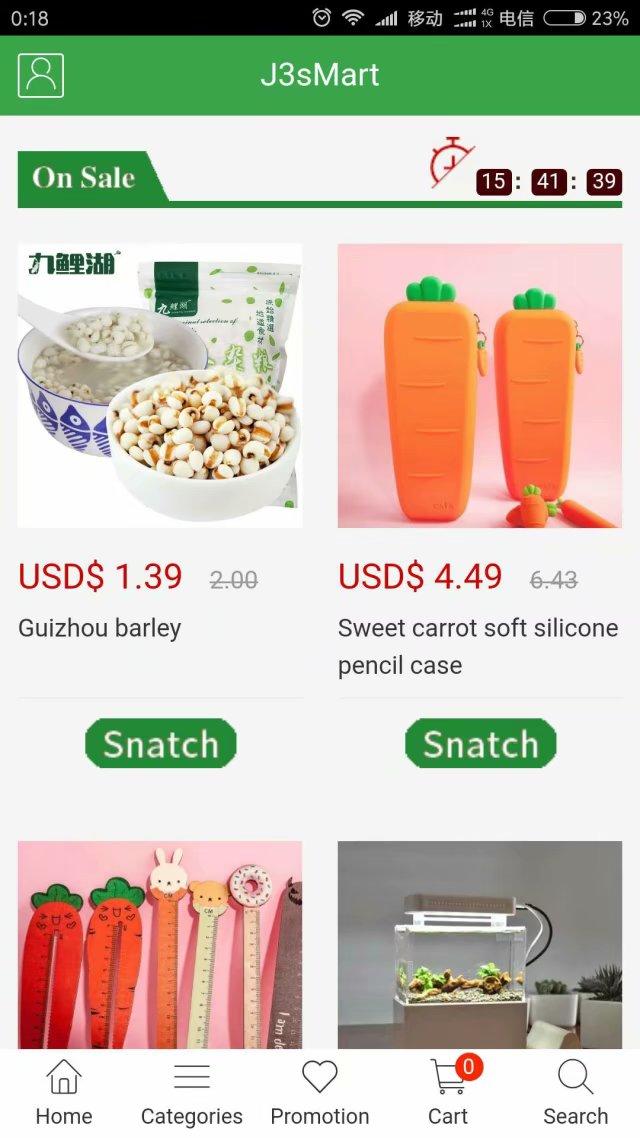Snatch the carrot silicone pencil case

[x=480, y=744]
